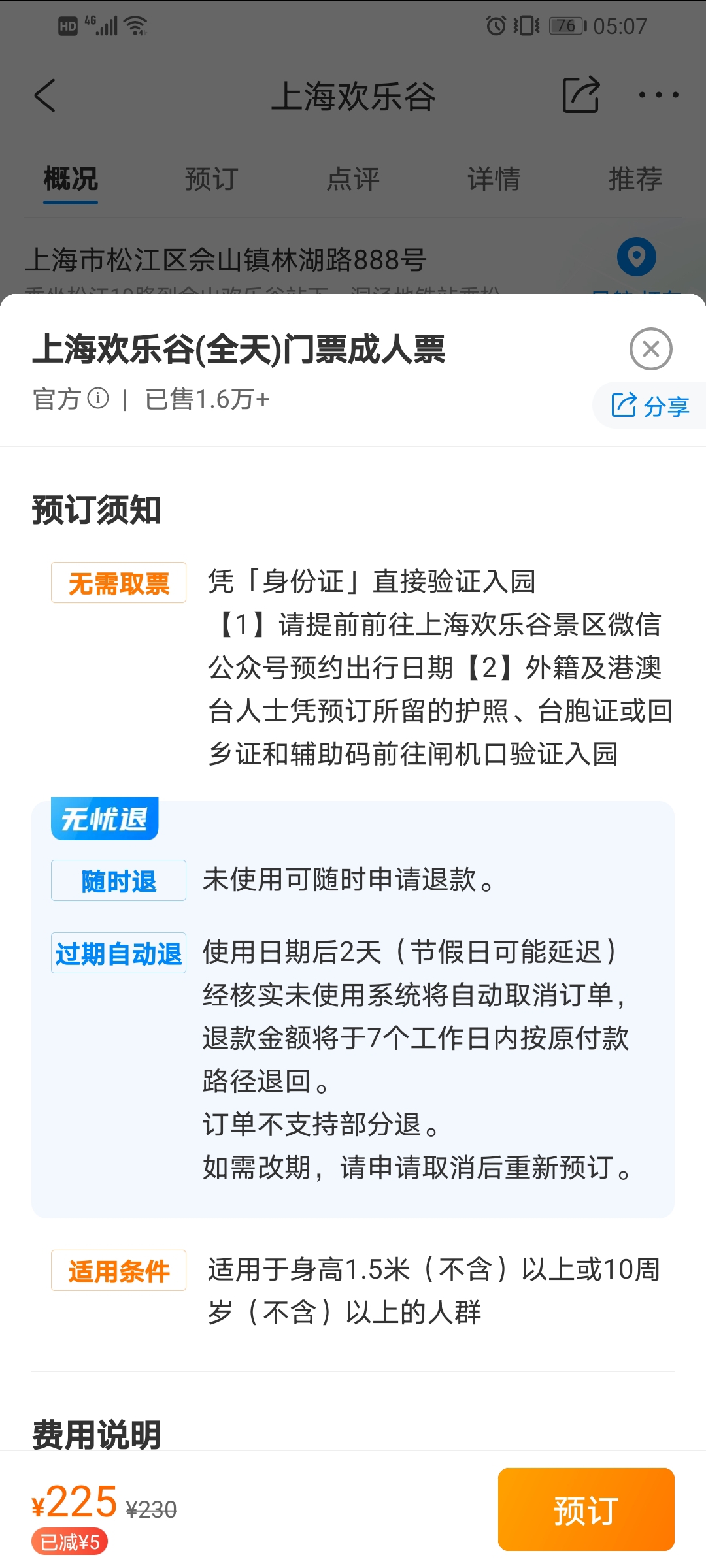Select the 概况 tab
The height and width of the screenshot is (1568, 706).
point(71,179)
